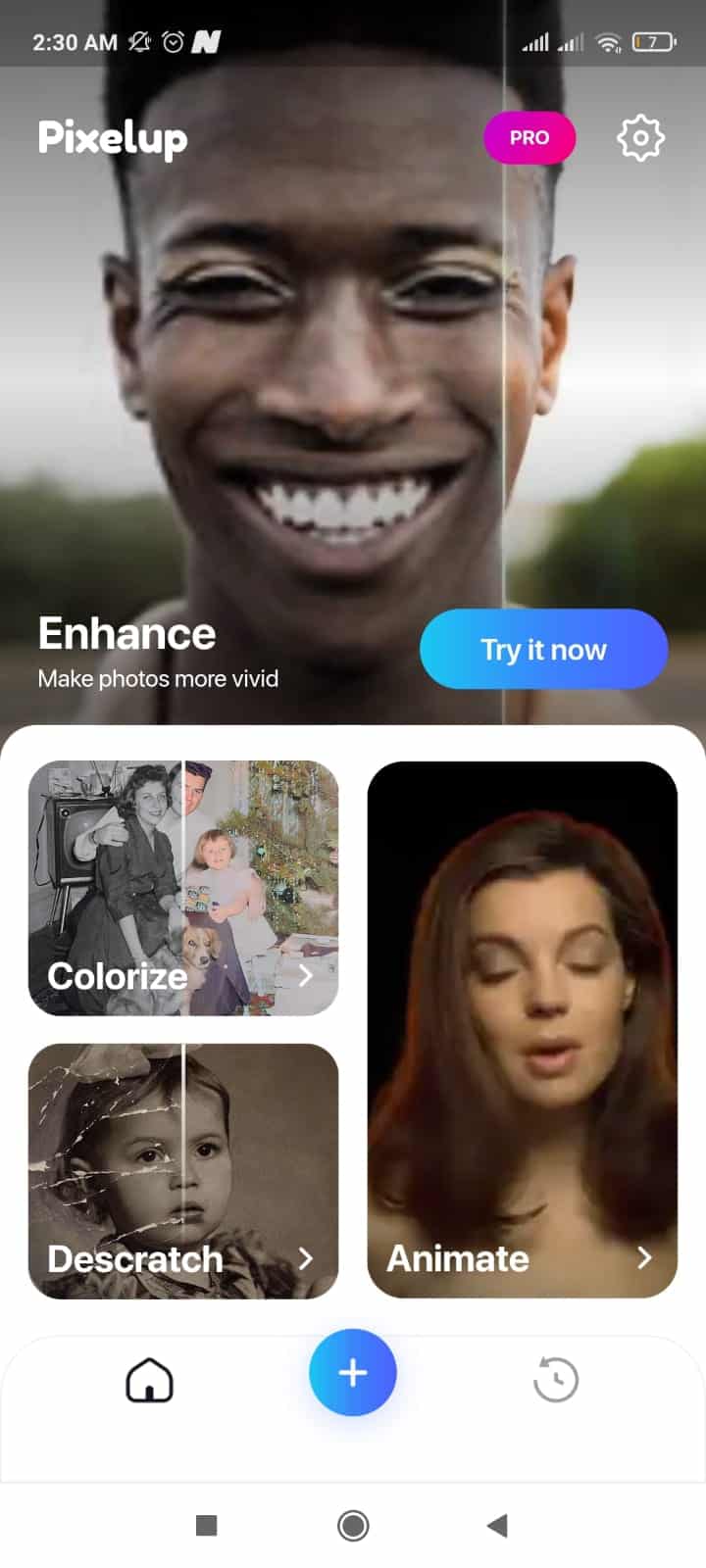
Task: Go back using the system back button
Action: [497, 1525]
